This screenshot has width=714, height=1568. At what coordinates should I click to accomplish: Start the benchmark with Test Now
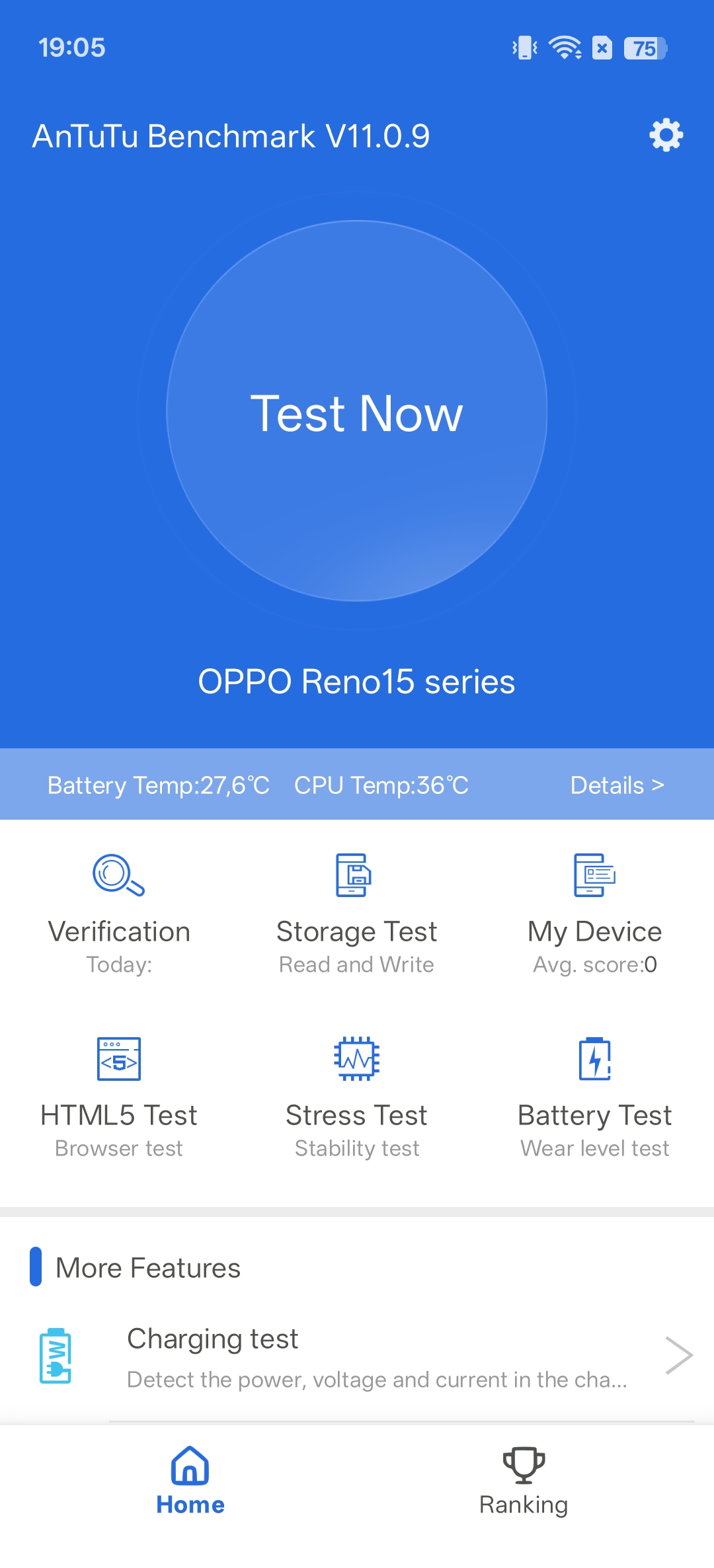[x=357, y=411]
